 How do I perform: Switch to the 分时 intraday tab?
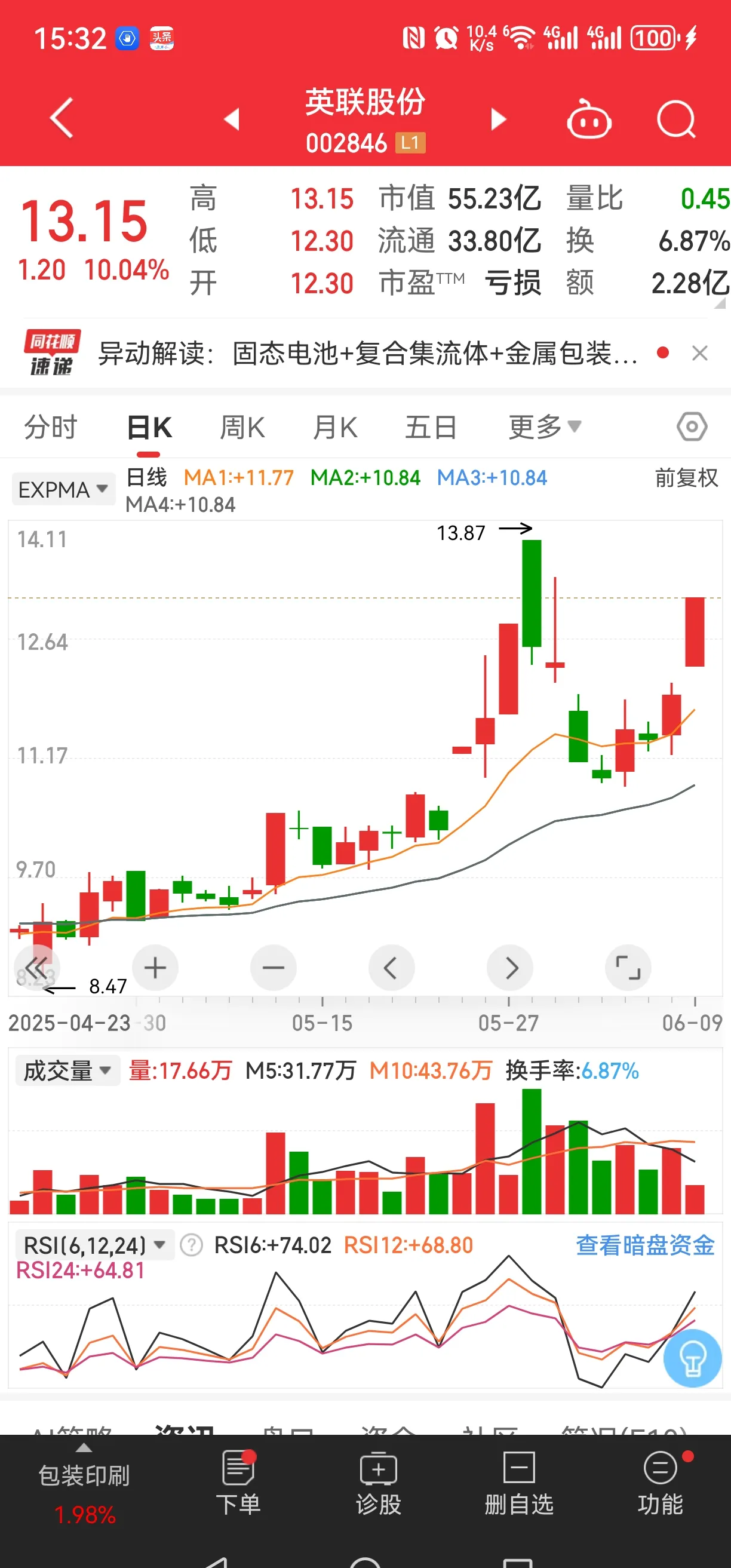tap(51, 426)
